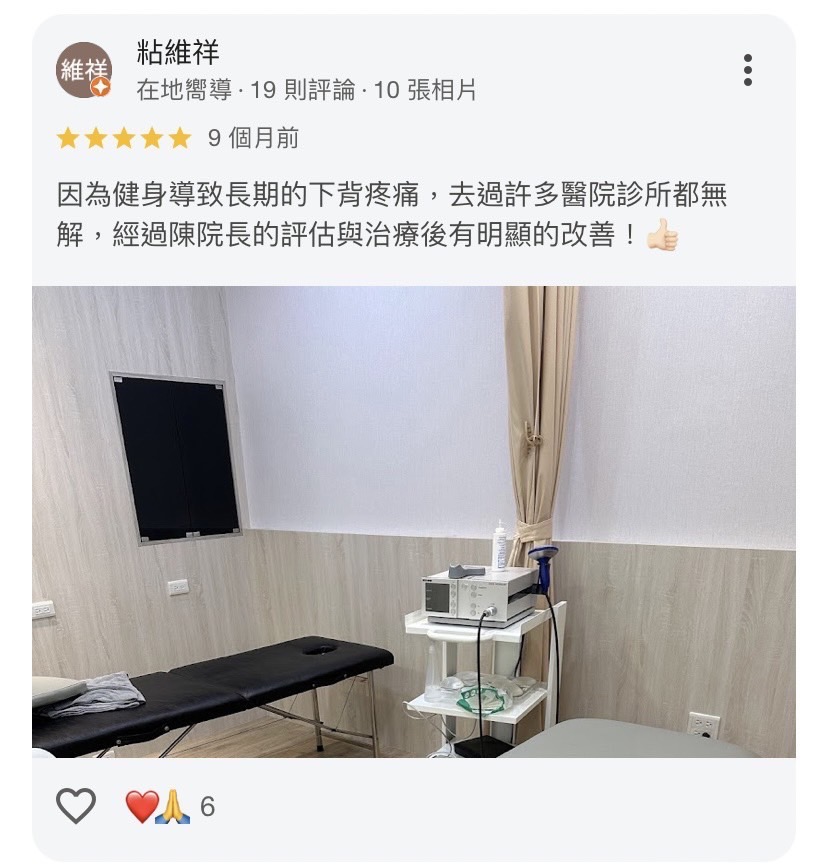View the reactions on this review

pos(170,806)
